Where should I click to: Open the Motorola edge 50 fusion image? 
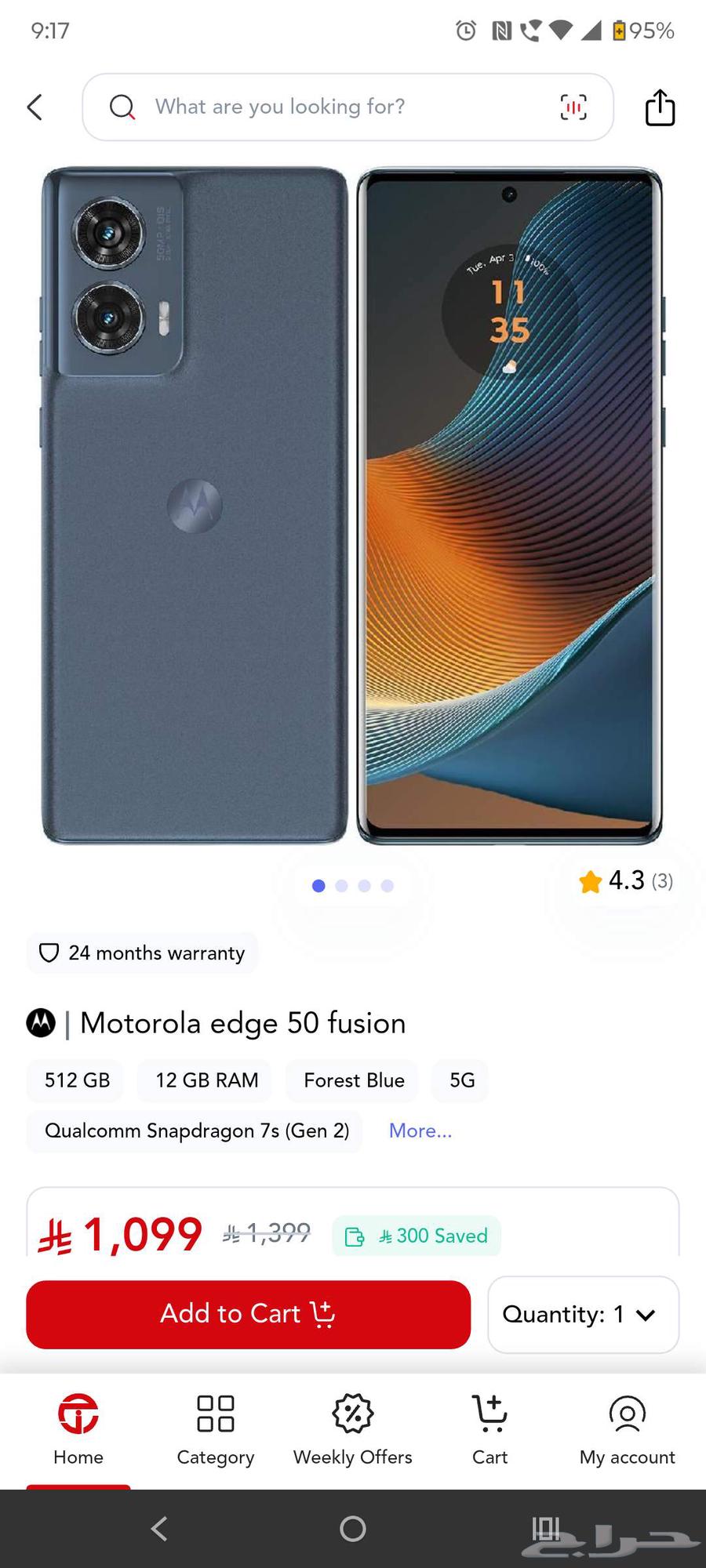(352, 506)
